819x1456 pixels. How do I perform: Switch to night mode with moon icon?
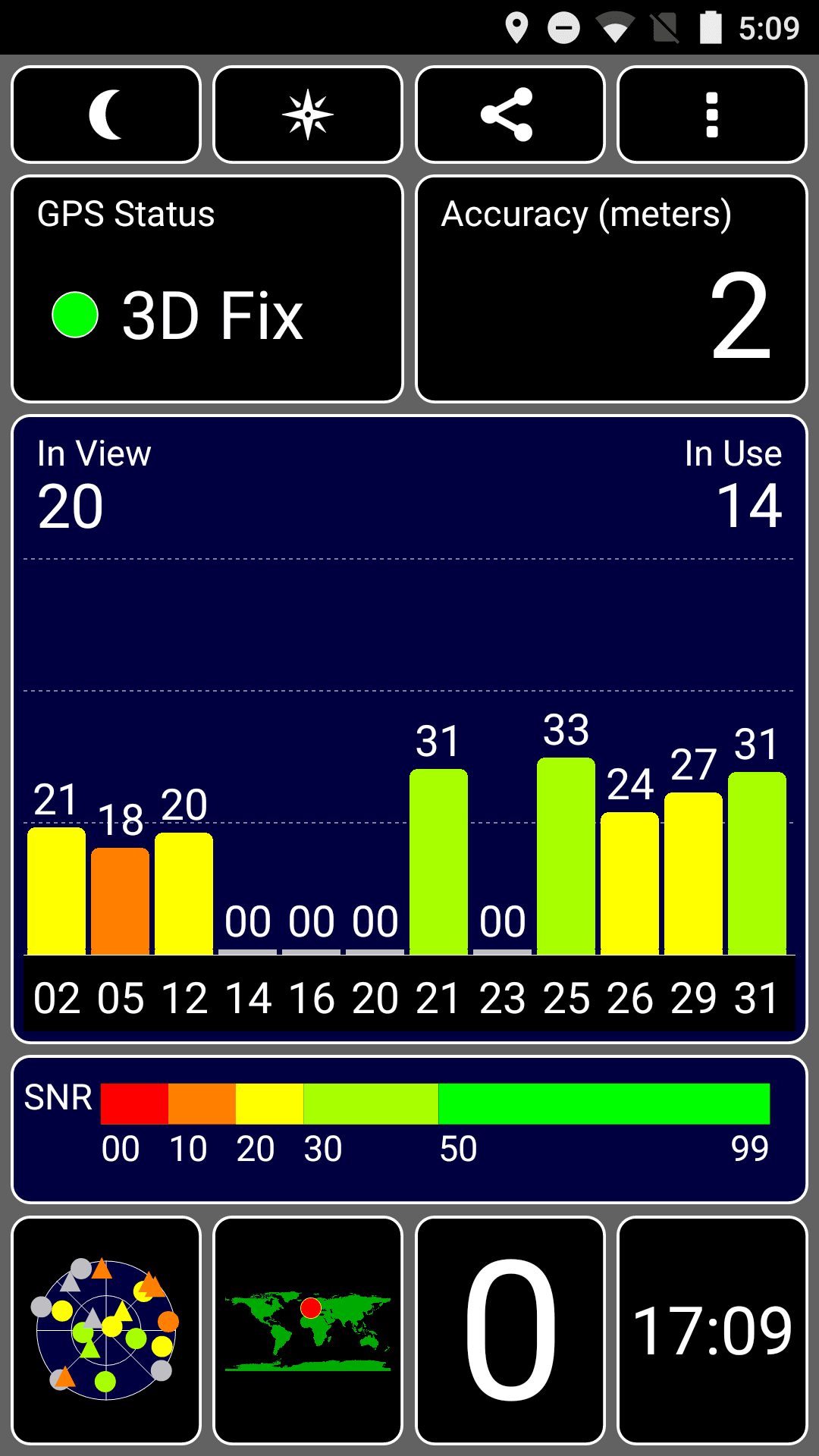pyautogui.click(x=106, y=115)
